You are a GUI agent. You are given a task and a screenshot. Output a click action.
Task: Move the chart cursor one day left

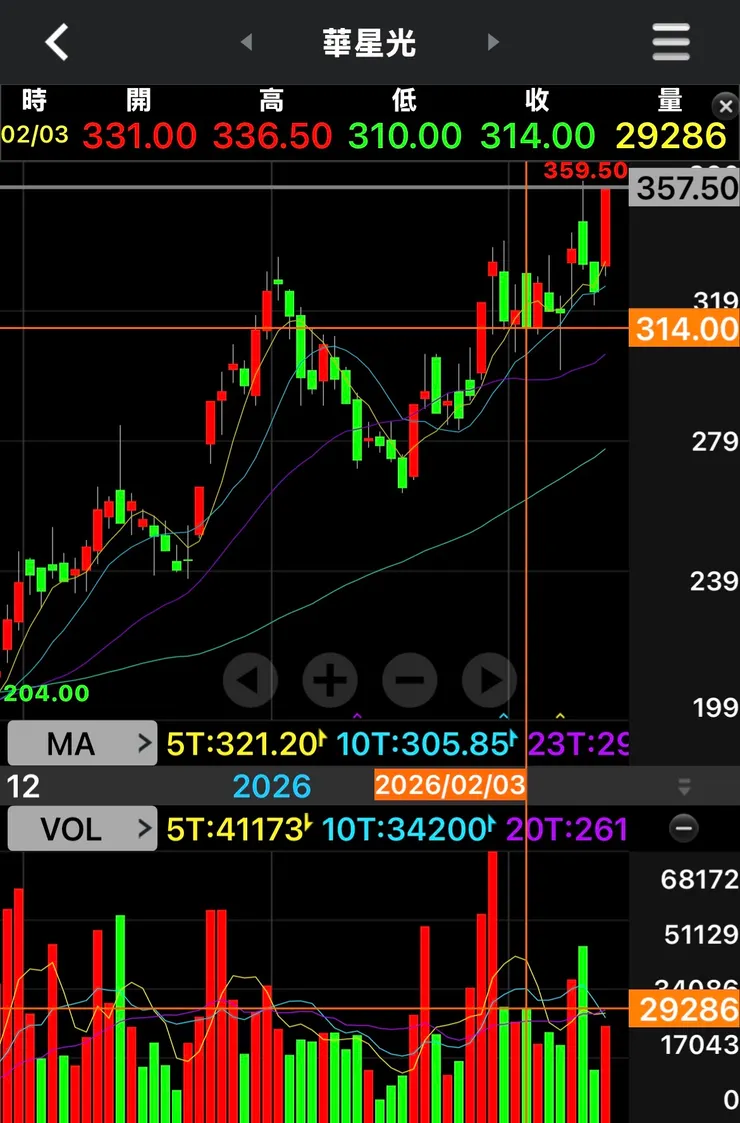pos(250,681)
